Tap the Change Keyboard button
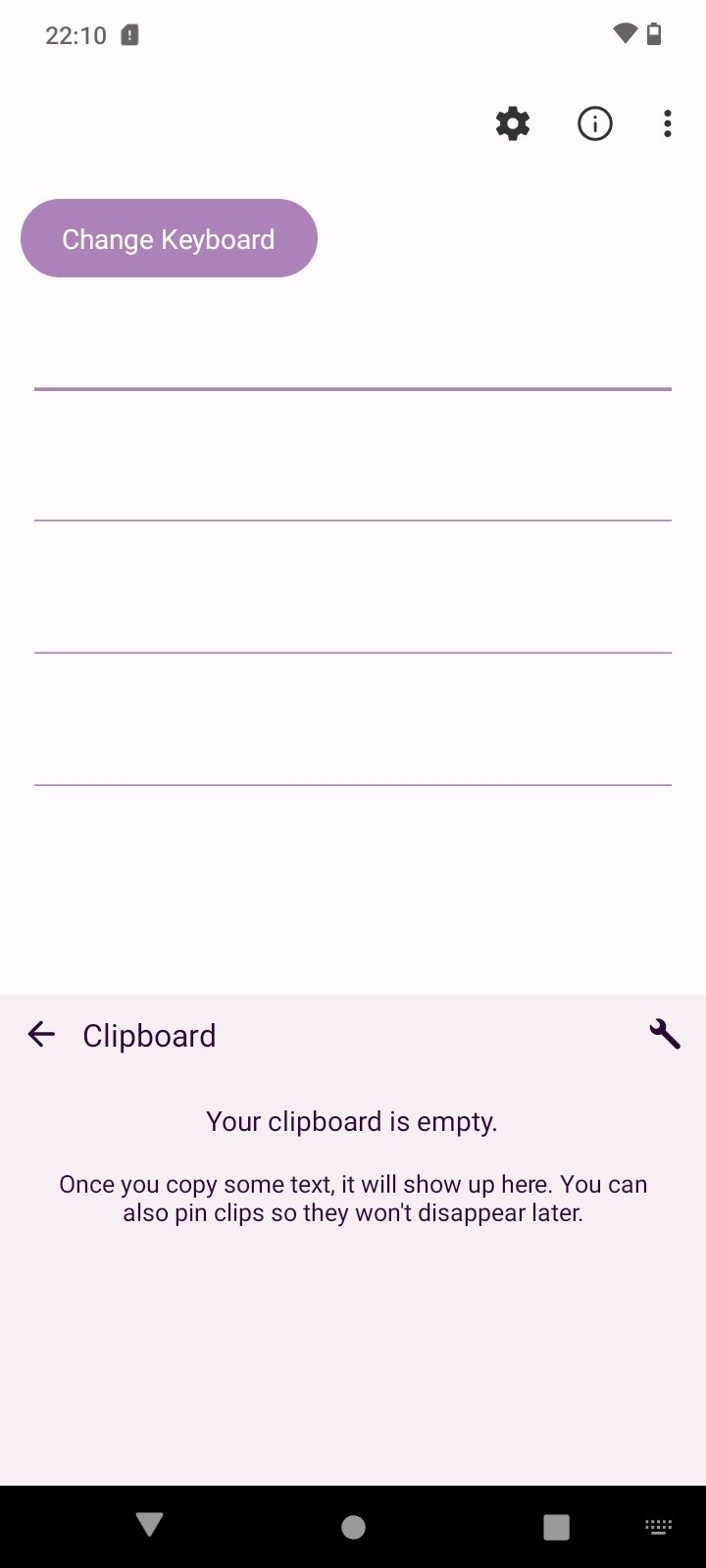 click(169, 238)
